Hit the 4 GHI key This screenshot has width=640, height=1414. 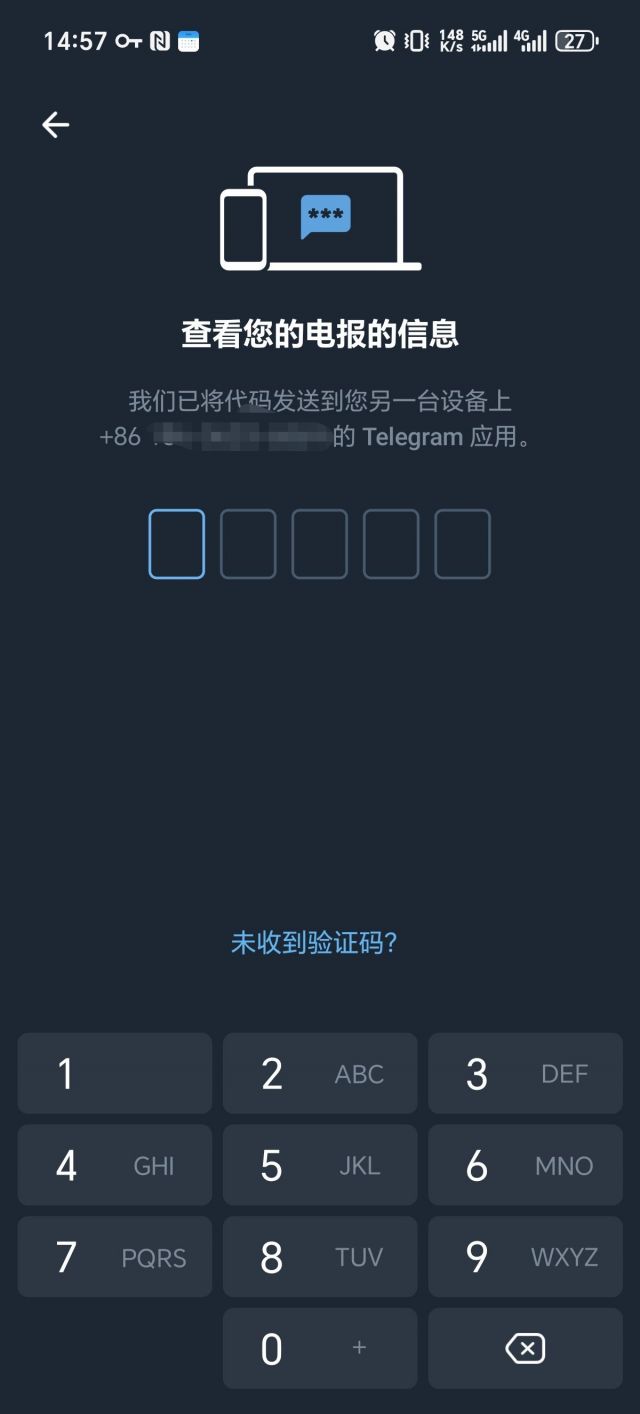tap(115, 1165)
